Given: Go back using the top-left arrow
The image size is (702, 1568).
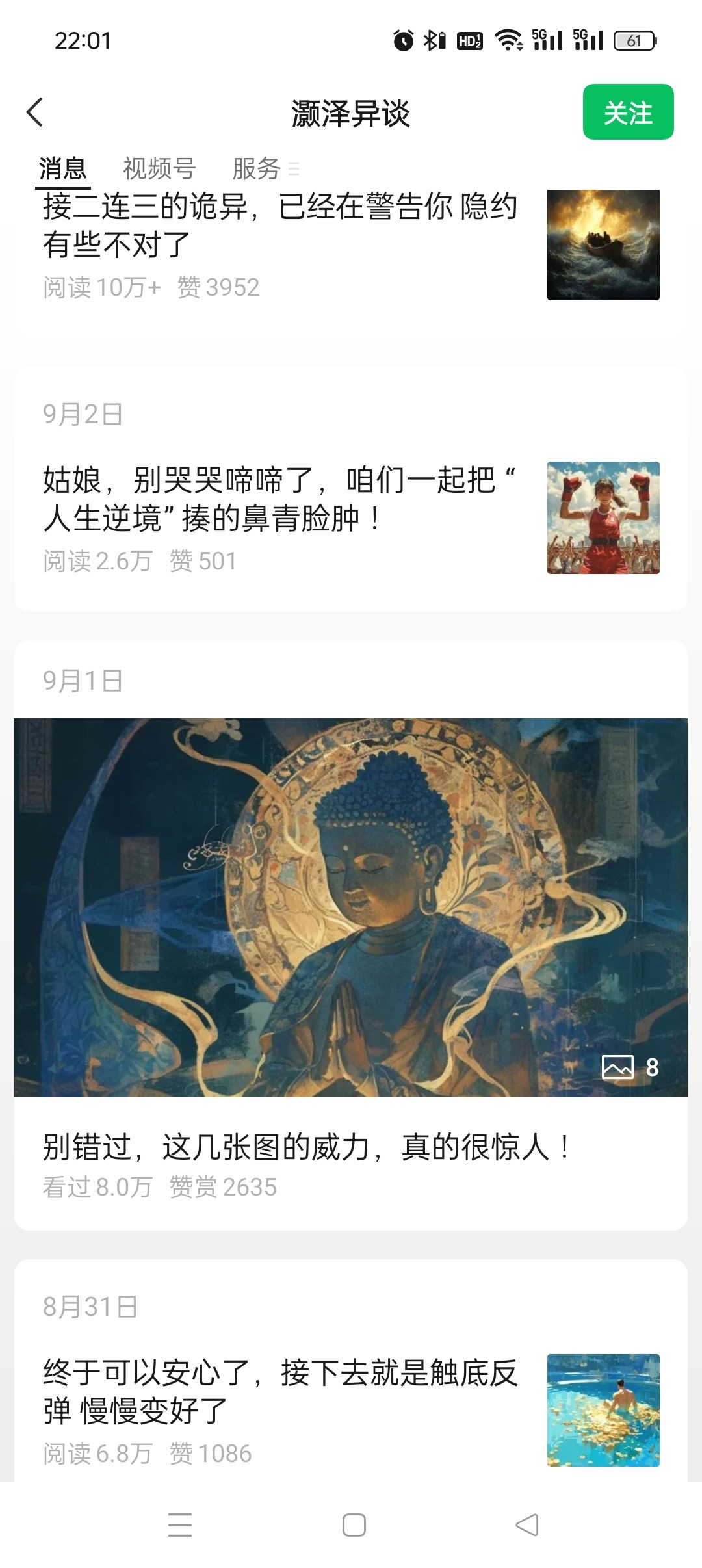Looking at the screenshot, I should [x=35, y=112].
